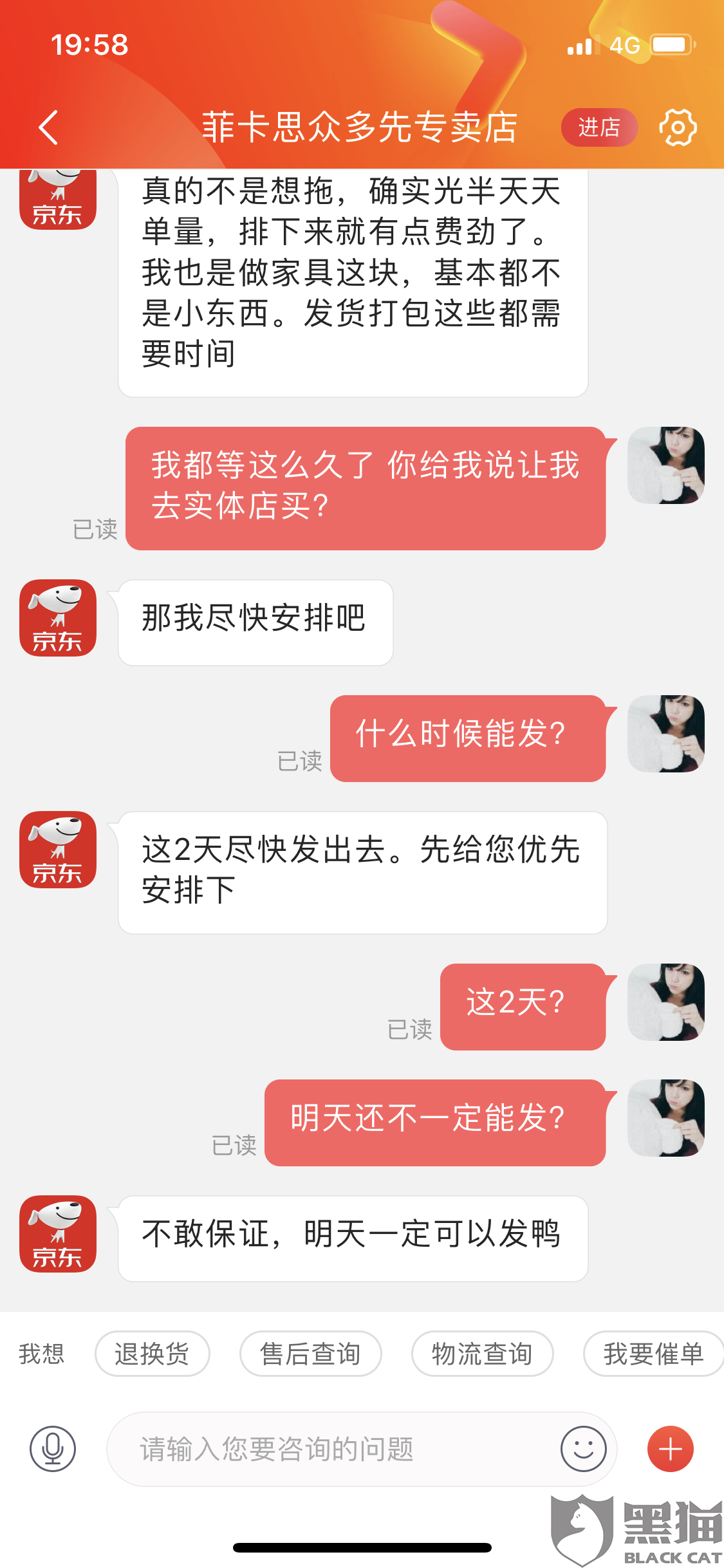Screen dimensions: 724x1568
Task: Tap the 物流查询 chip
Action: (x=482, y=1354)
